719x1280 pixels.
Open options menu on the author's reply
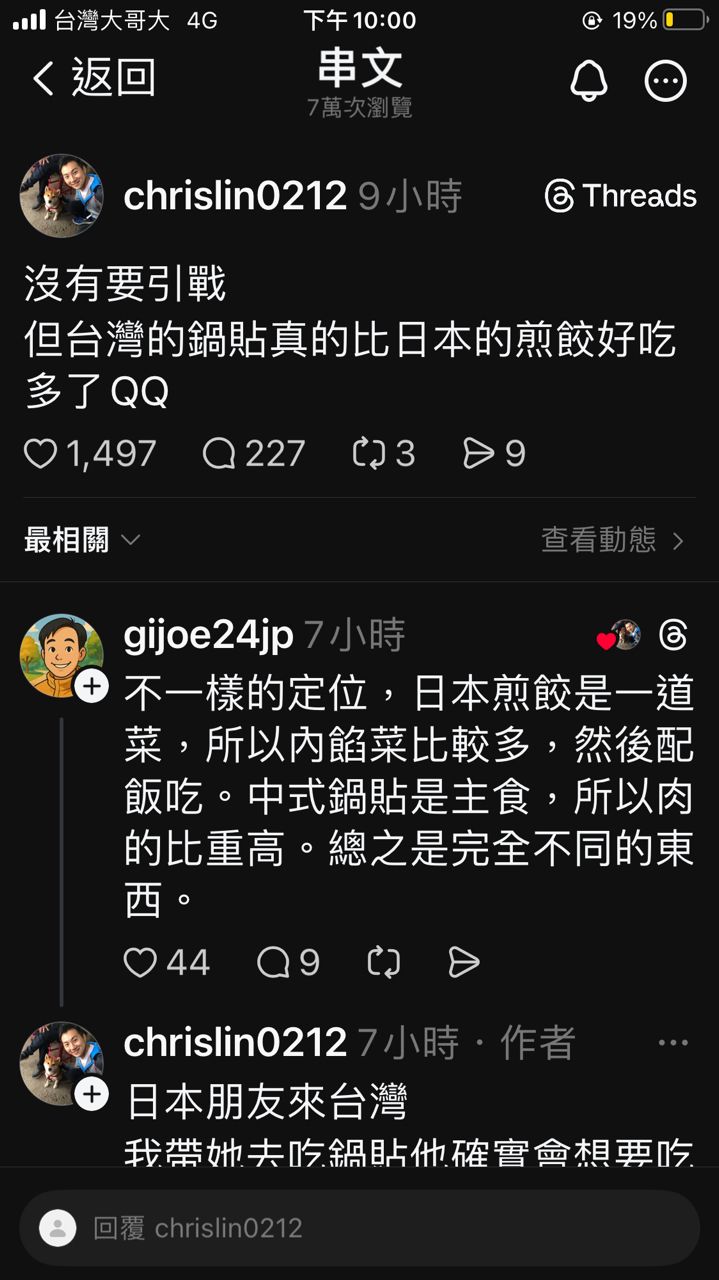673,1043
